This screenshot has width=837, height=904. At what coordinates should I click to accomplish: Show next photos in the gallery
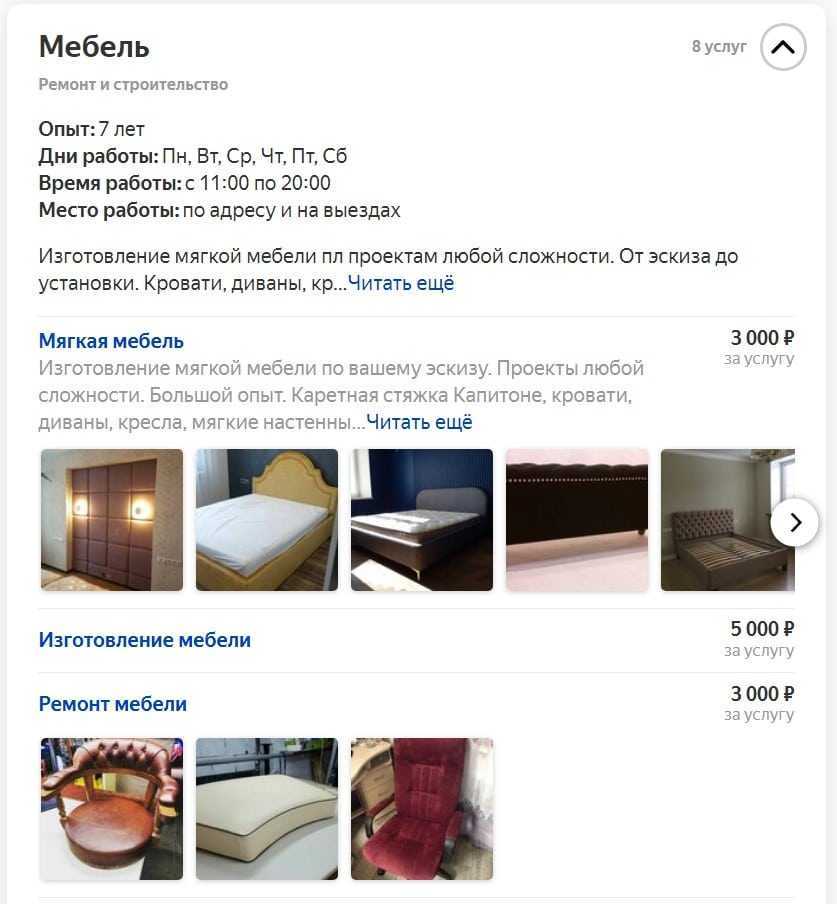795,522
